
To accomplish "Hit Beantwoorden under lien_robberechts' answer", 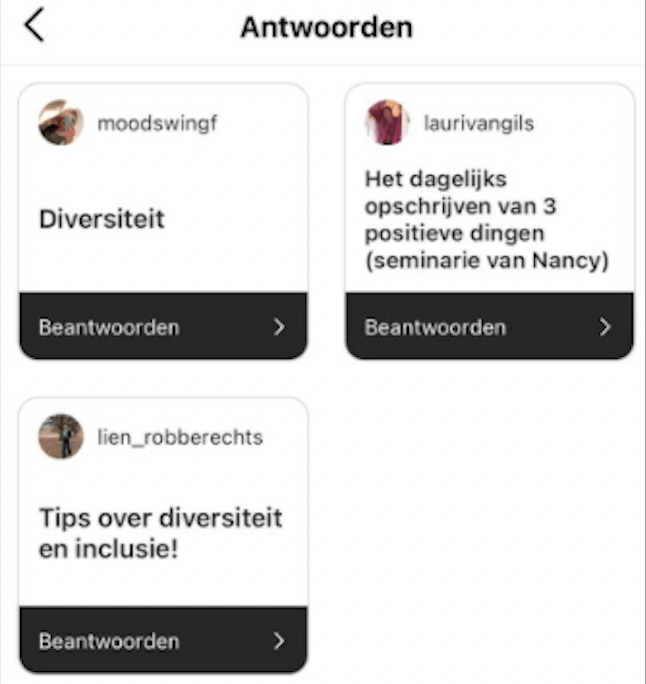I will (x=163, y=641).
